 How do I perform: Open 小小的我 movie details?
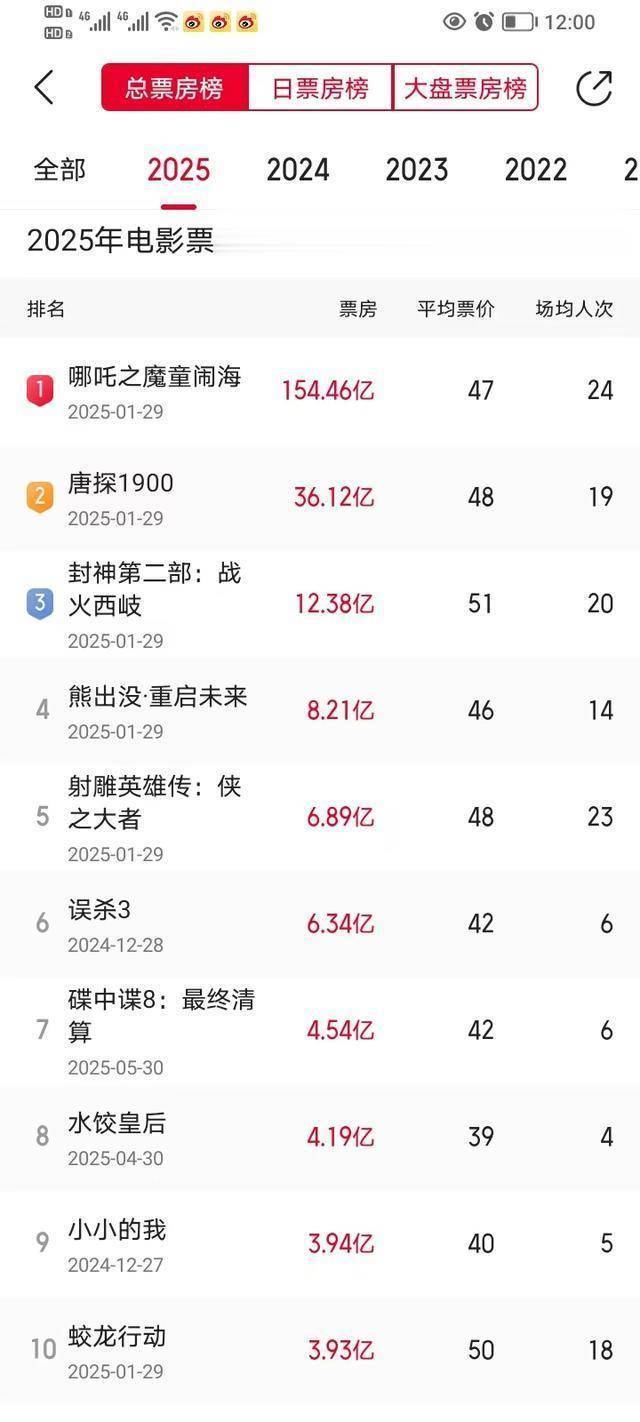pyautogui.click(x=320, y=1244)
